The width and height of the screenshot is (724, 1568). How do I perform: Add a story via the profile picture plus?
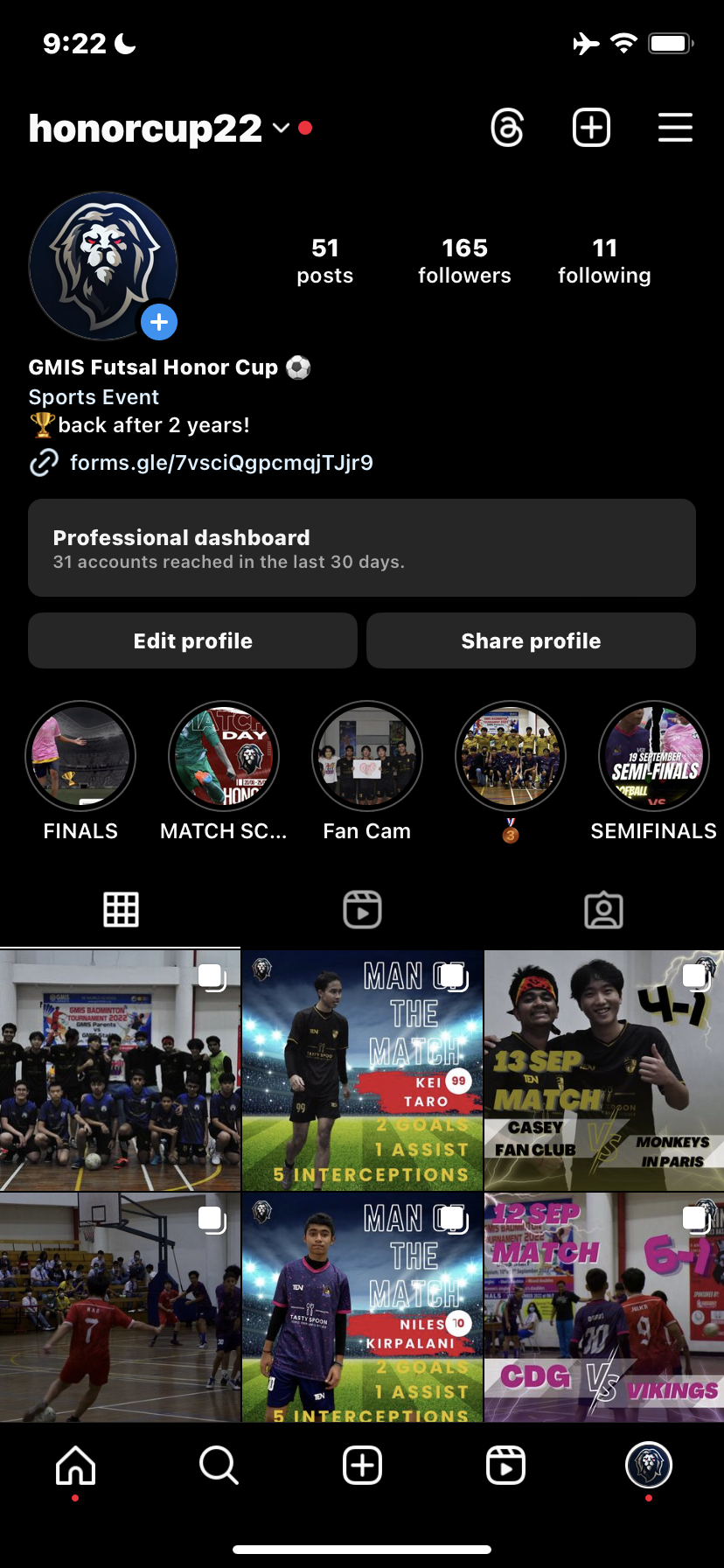[159, 322]
